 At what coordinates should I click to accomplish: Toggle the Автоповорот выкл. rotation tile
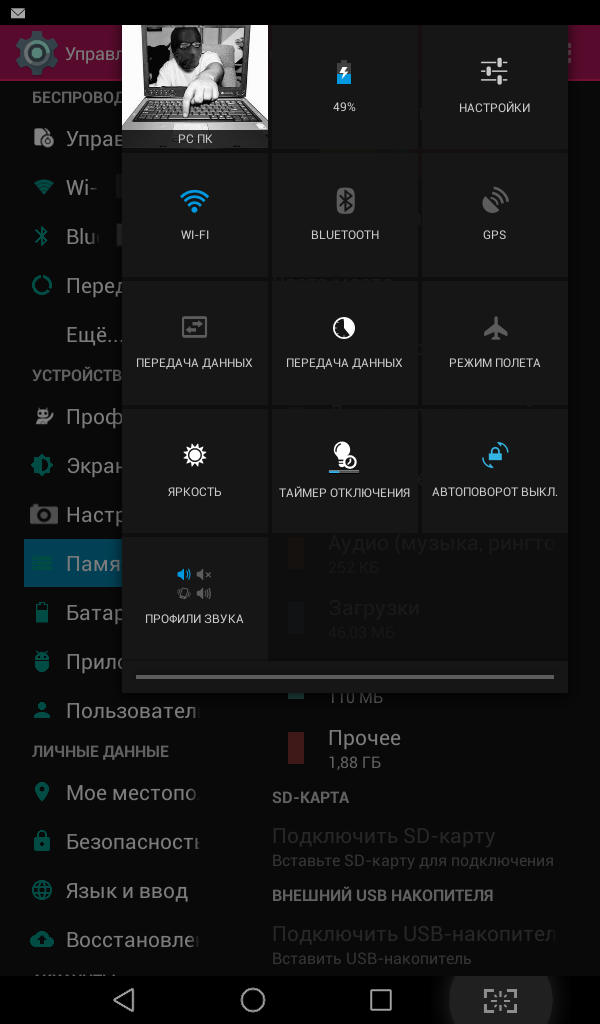(494, 470)
